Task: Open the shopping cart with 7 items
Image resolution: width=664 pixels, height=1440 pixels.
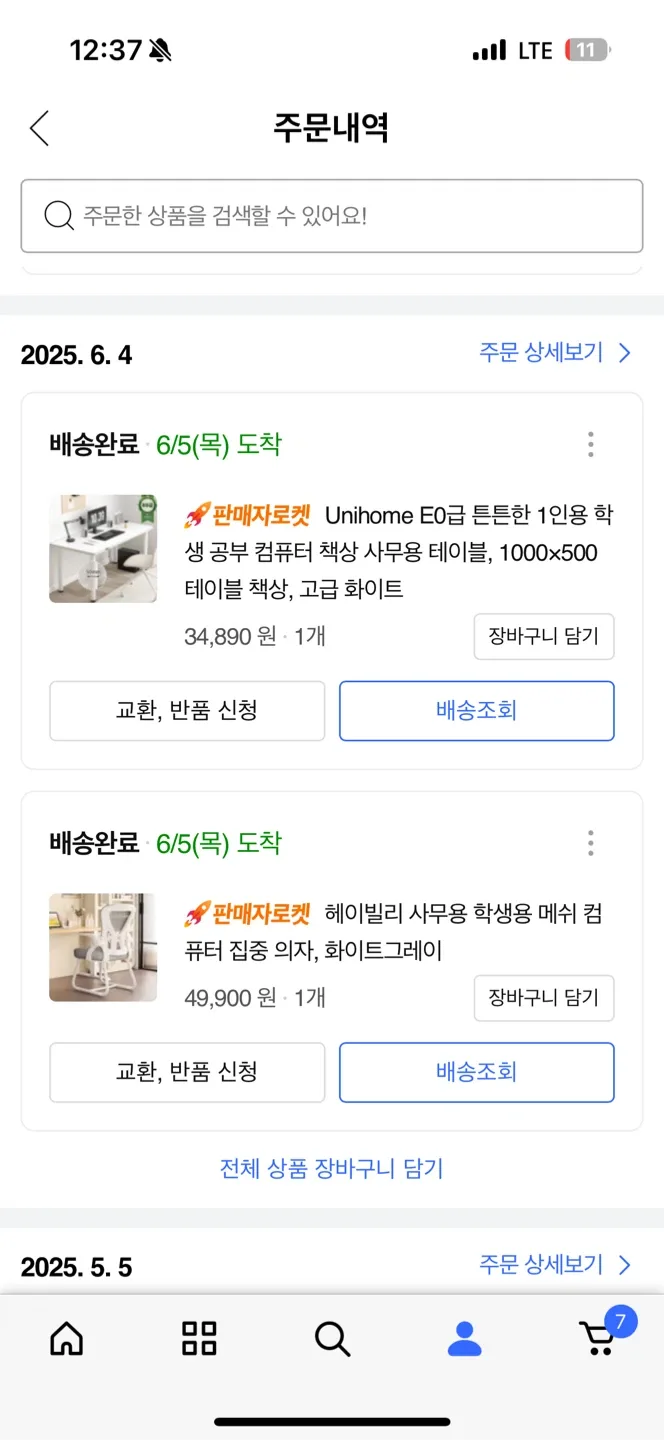Action: pos(598,1336)
